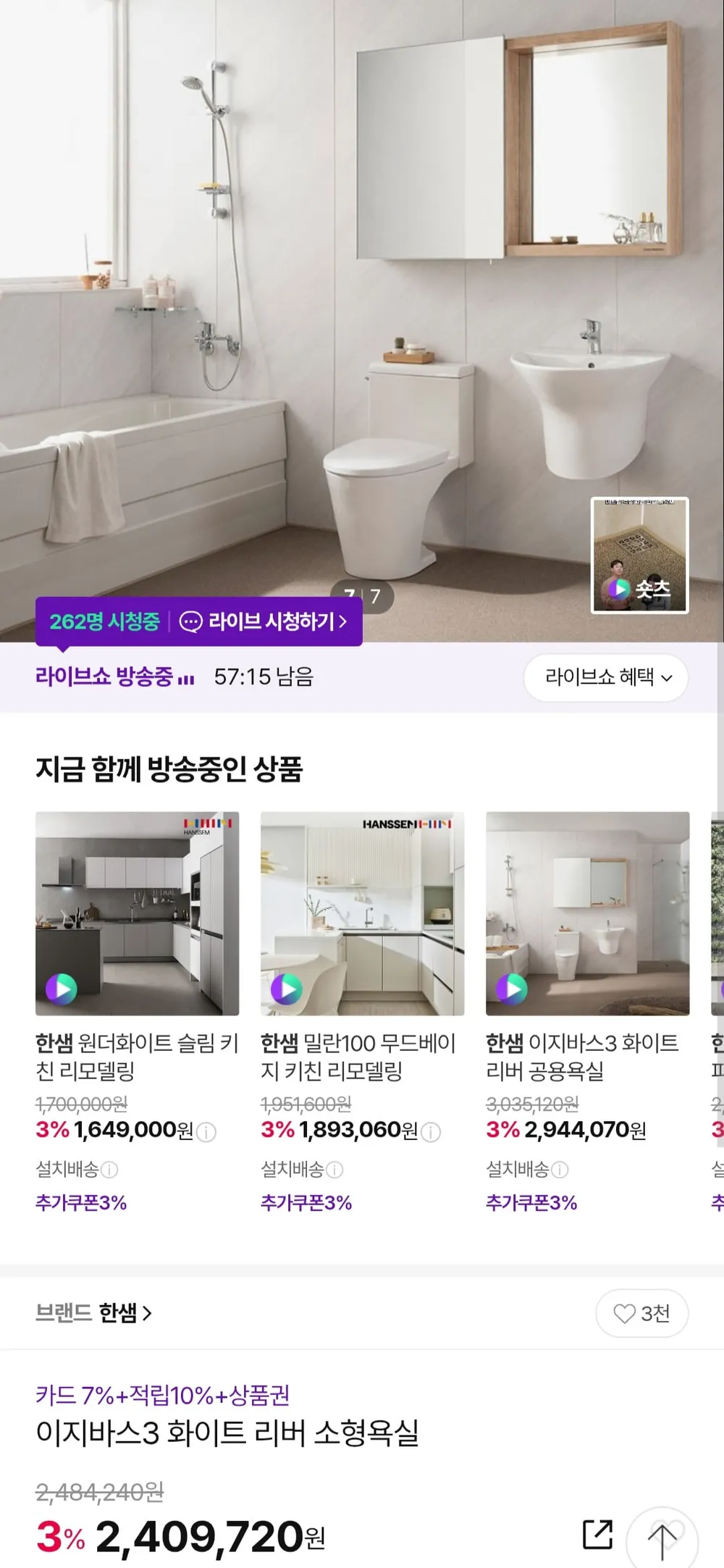Image resolution: width=724 pixels, height=1568 pixels.
Task: Open the 숏츠 video thumbnail
Action: tap(640, 555)
